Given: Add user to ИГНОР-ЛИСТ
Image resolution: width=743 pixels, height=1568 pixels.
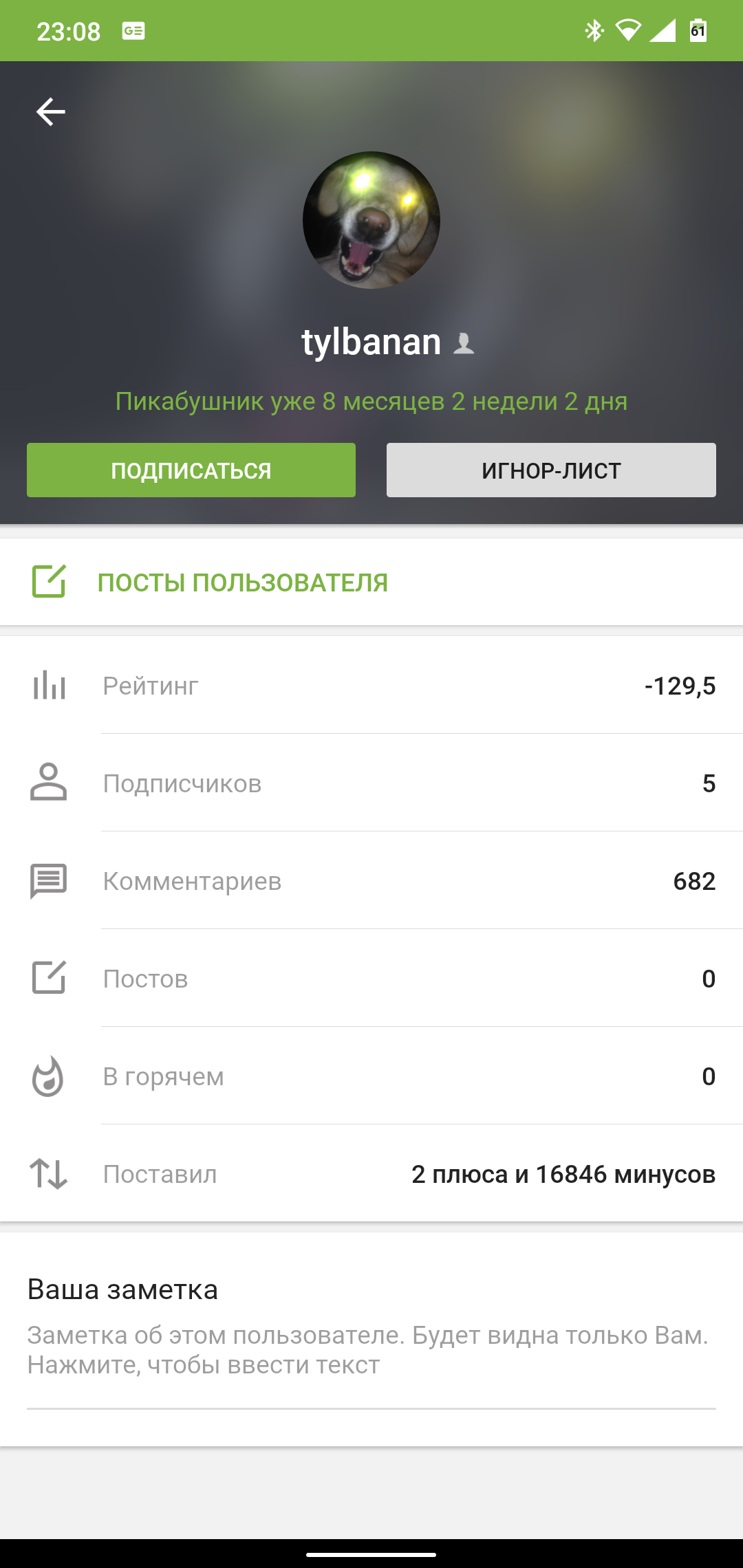Looking at the screenshot, I should pyautogui.click(x=551, y=470).
